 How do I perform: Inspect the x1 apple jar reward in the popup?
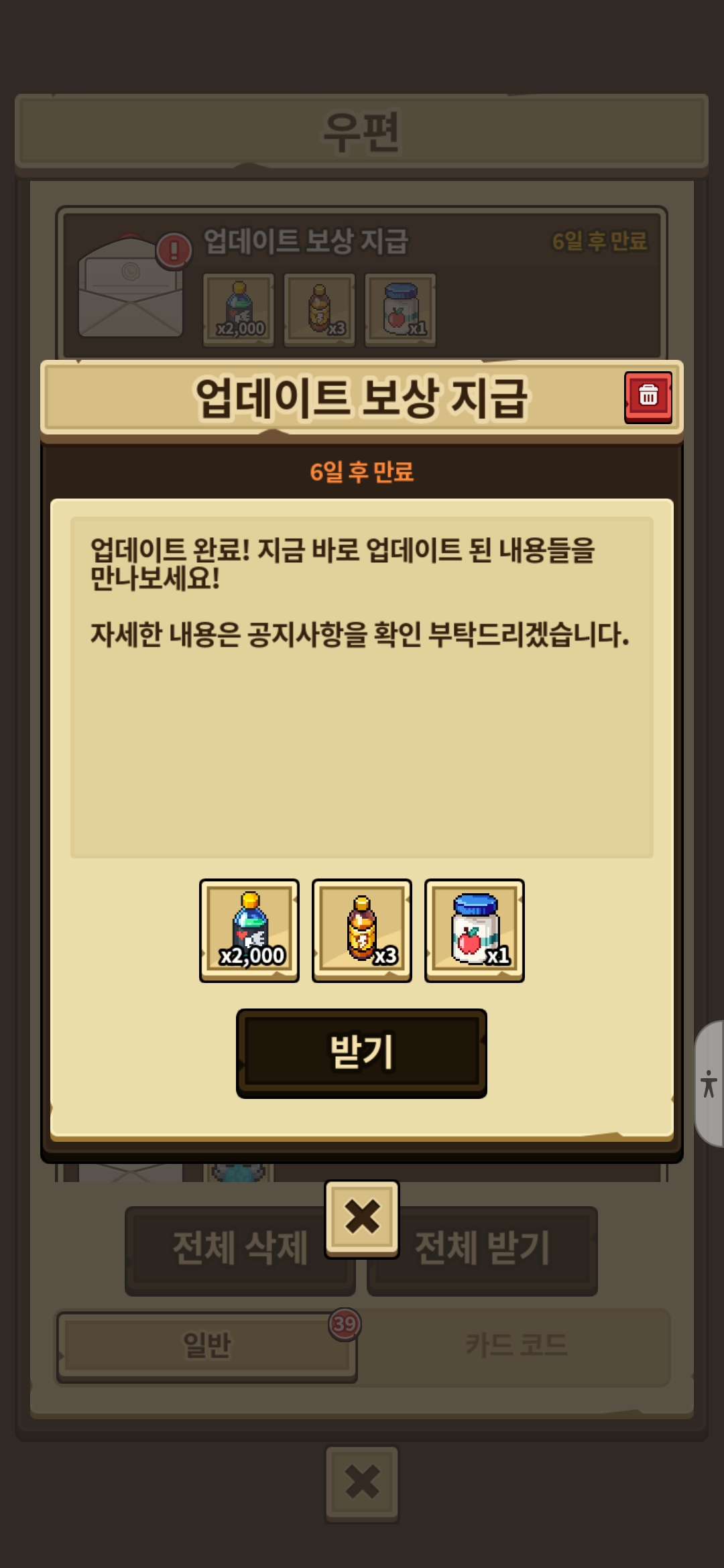pos(475,930)
